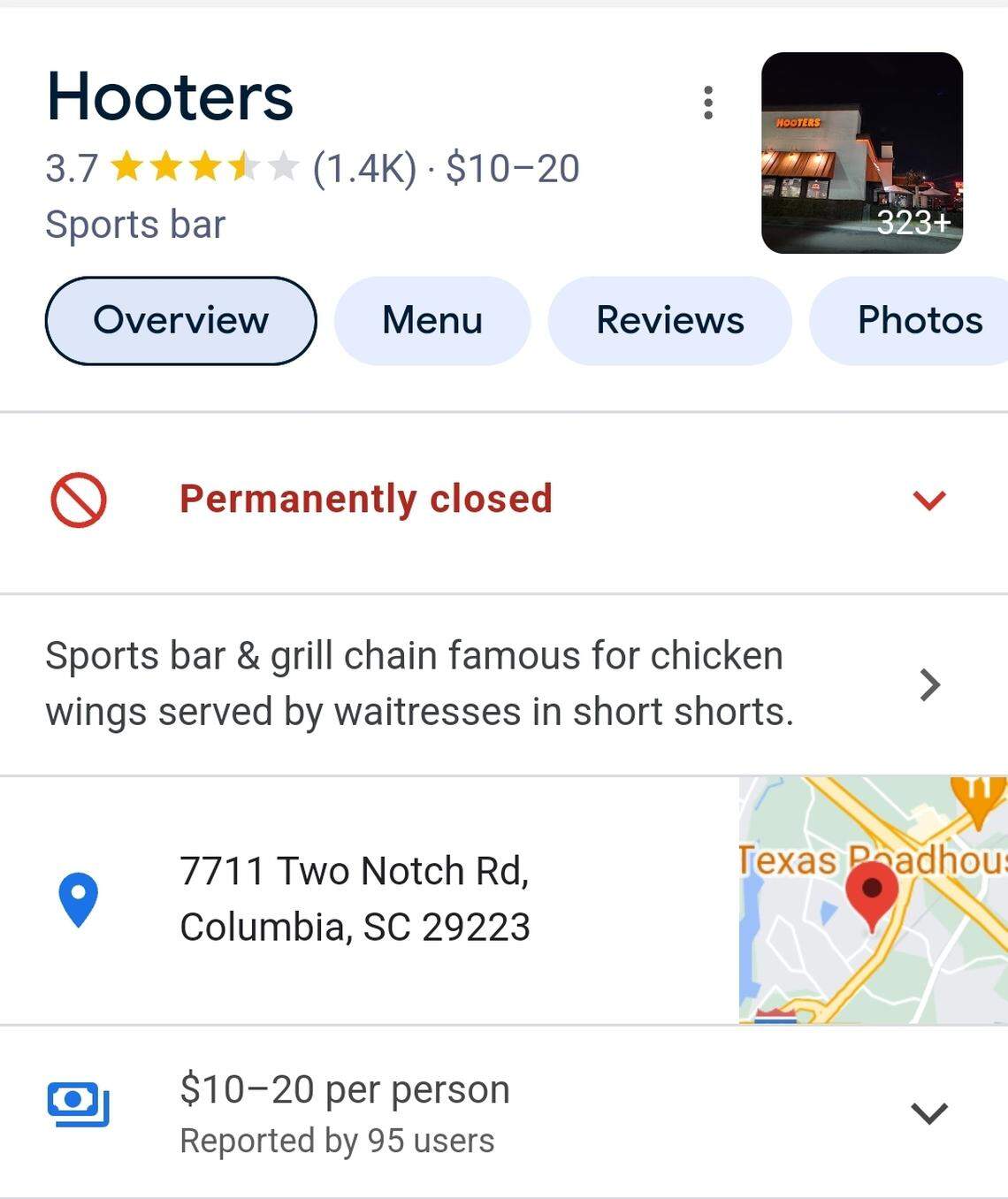Switch to the Reviews tab
This screenshot has width=1008, height=1199.
coord(669,320)
